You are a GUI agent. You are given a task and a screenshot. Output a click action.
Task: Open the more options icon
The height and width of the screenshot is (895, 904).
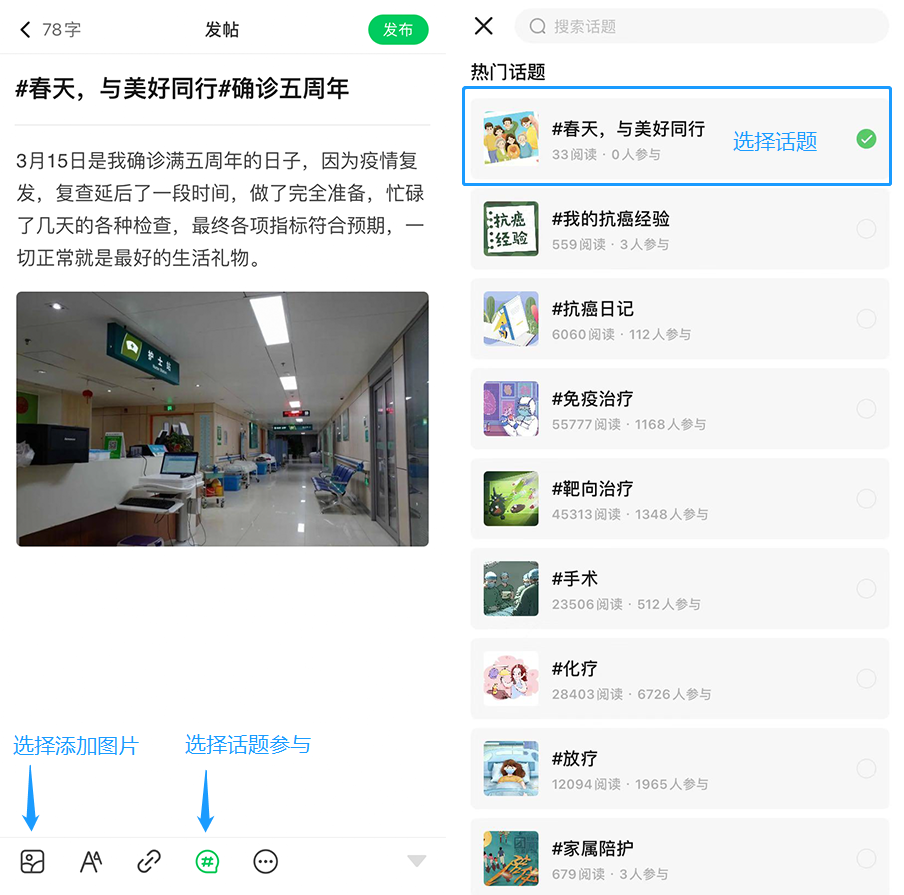pos(265,861)
